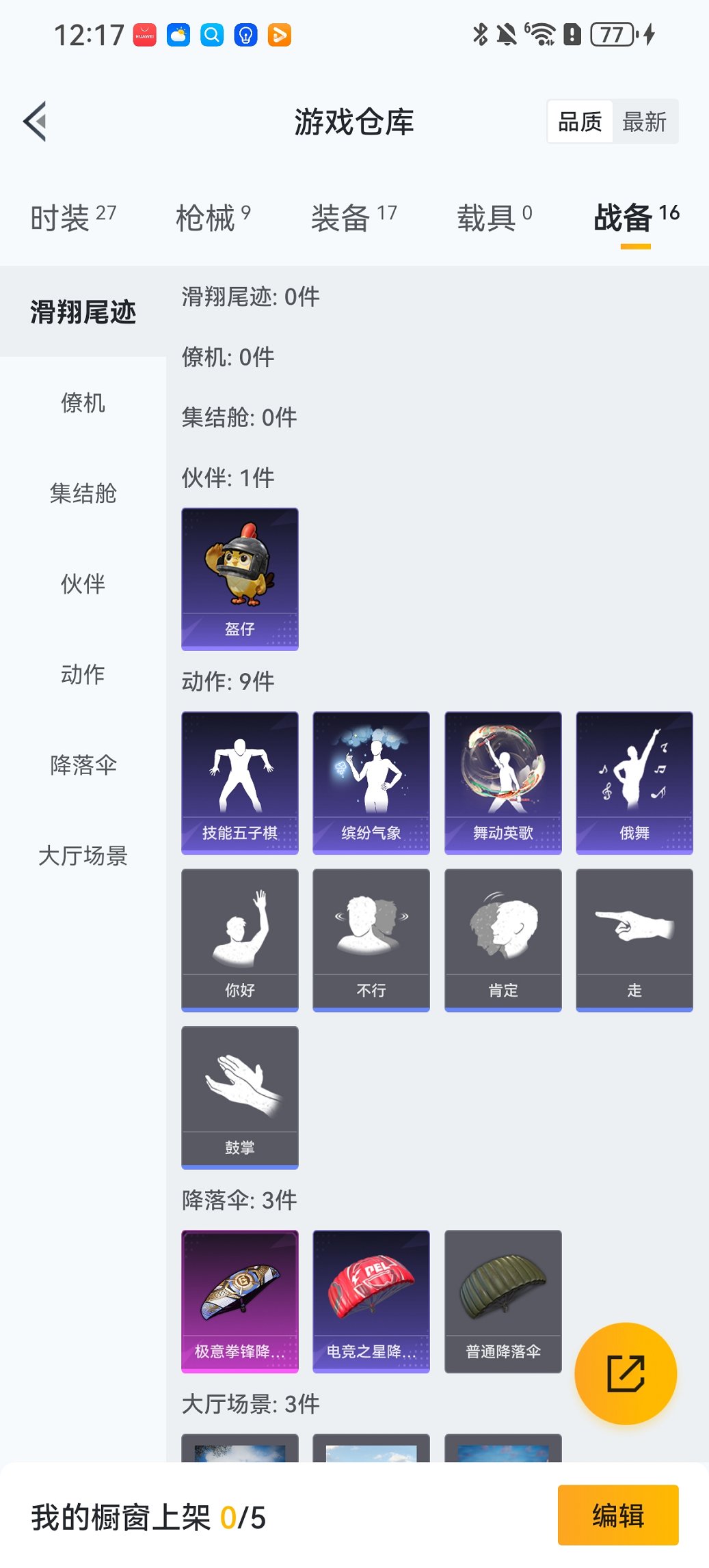Viewport: 709px width, 1568px height.
Task: Select the 极意拳锋降落伞 thumbnail
Action: (x=240, y=1301)
